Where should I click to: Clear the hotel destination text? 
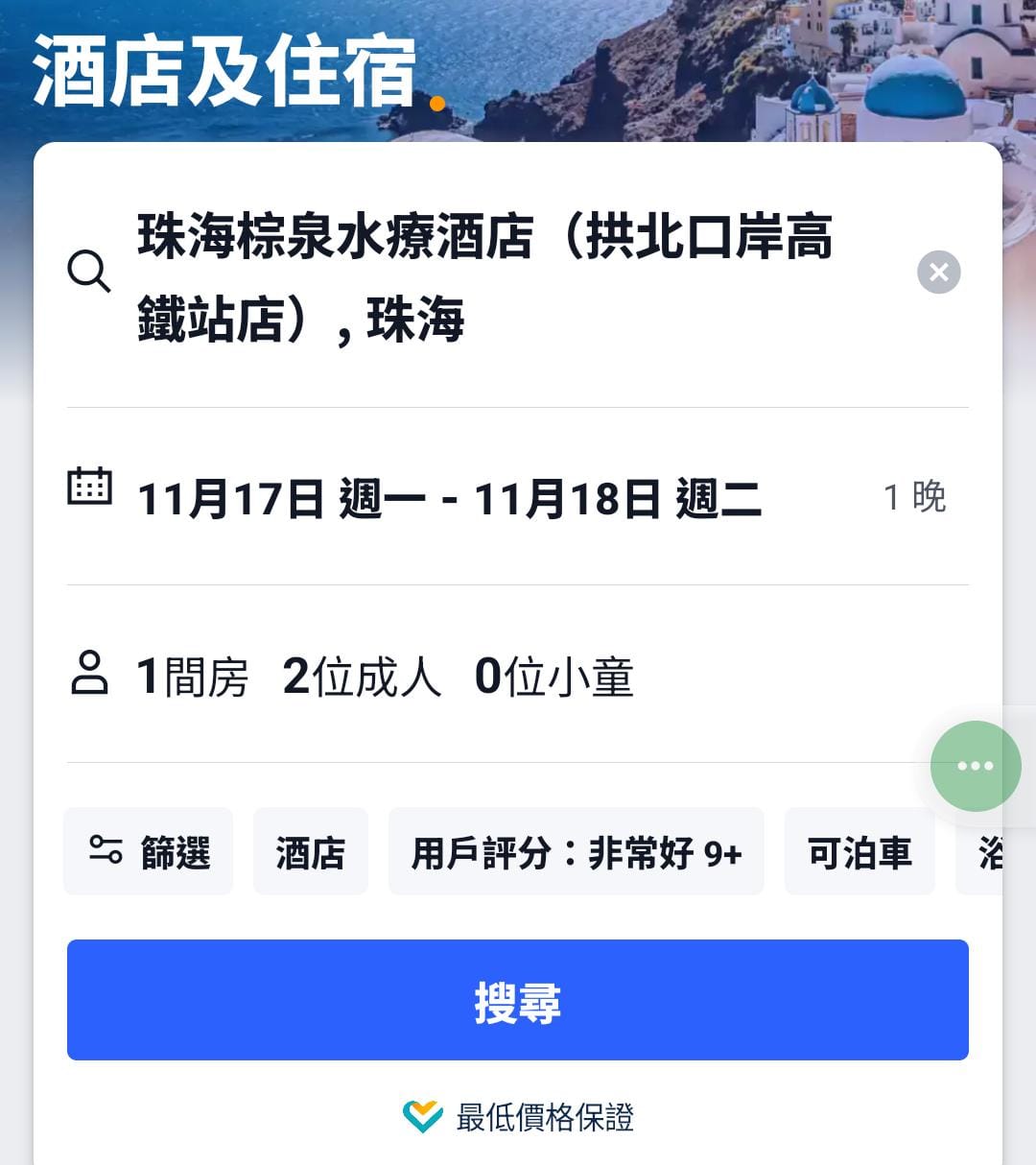pyautogui.click(x=938, y=272)
